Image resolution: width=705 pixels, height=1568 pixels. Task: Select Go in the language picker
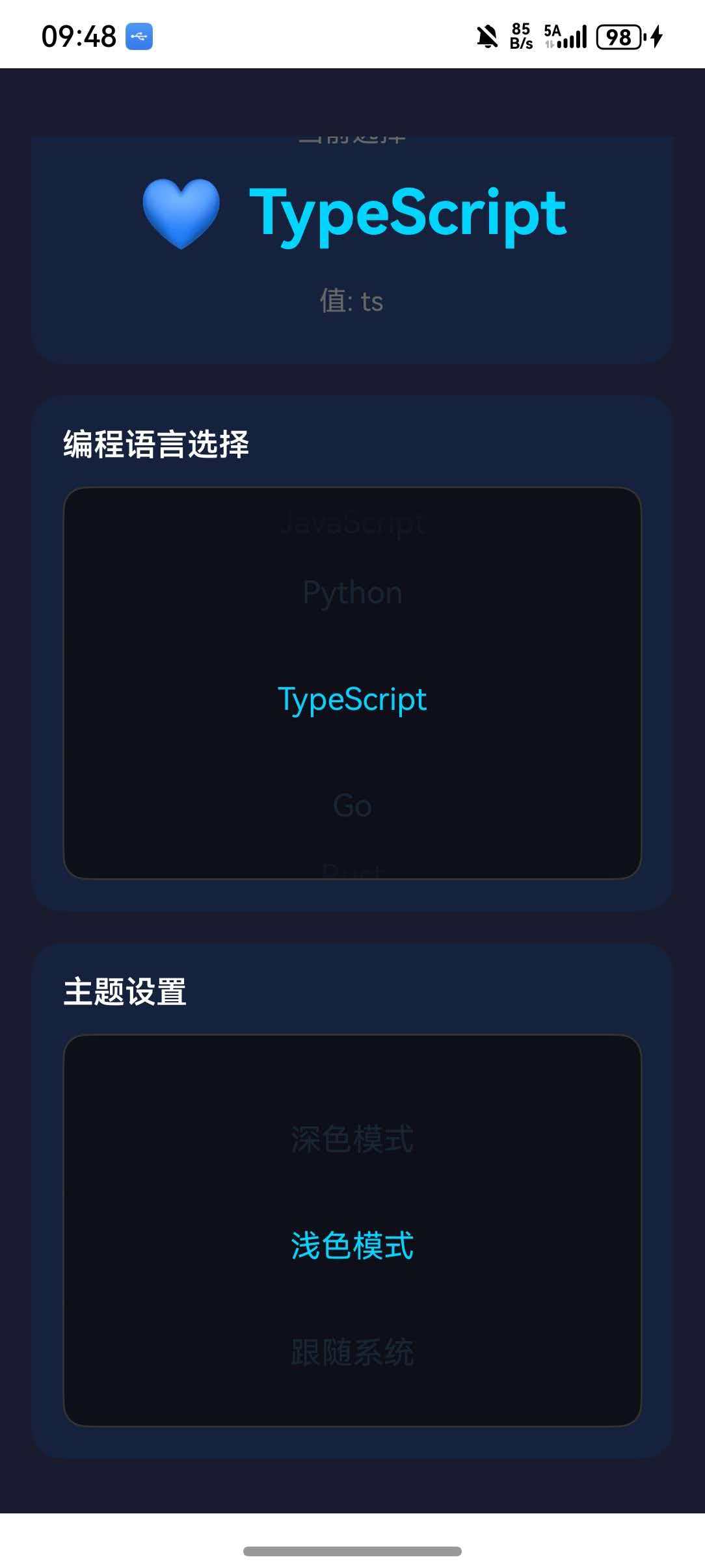pos(352,807)
